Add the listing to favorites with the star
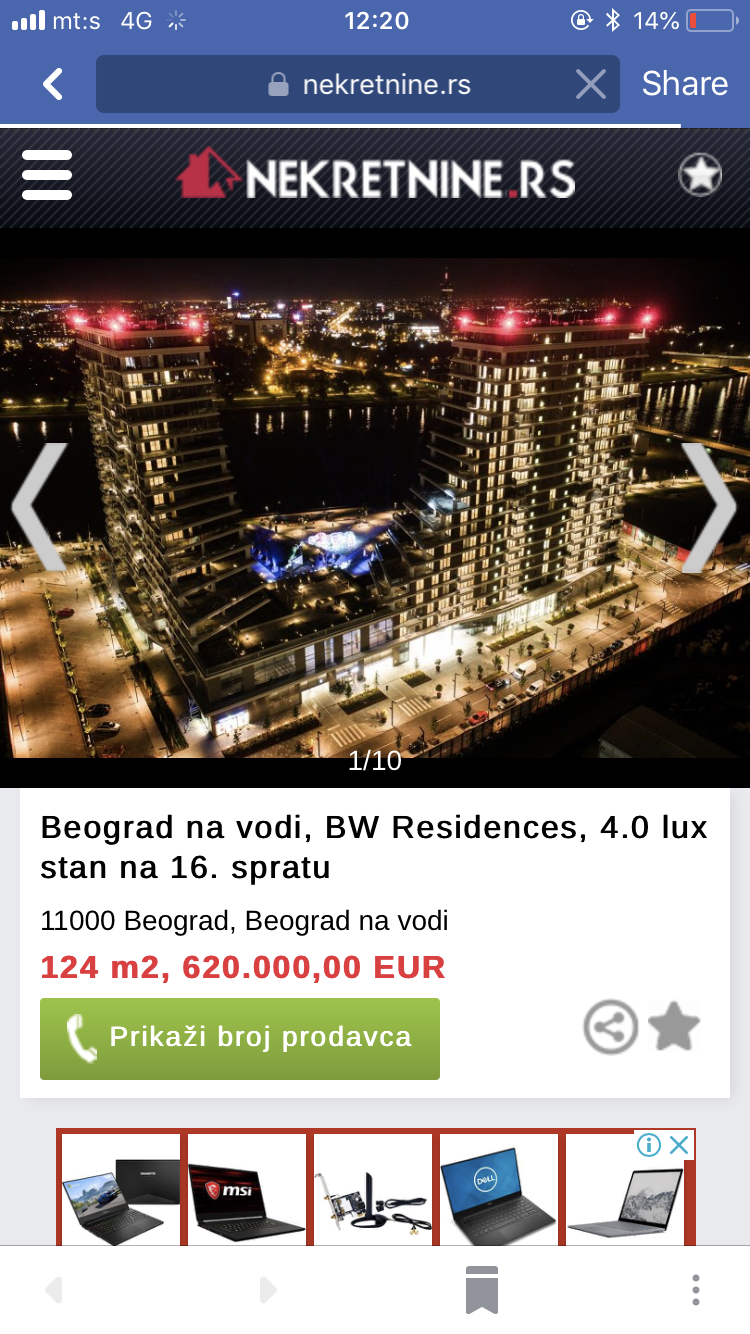Image resolution: width=750 pixels, height=1334 pixels. pos(674,1027)
